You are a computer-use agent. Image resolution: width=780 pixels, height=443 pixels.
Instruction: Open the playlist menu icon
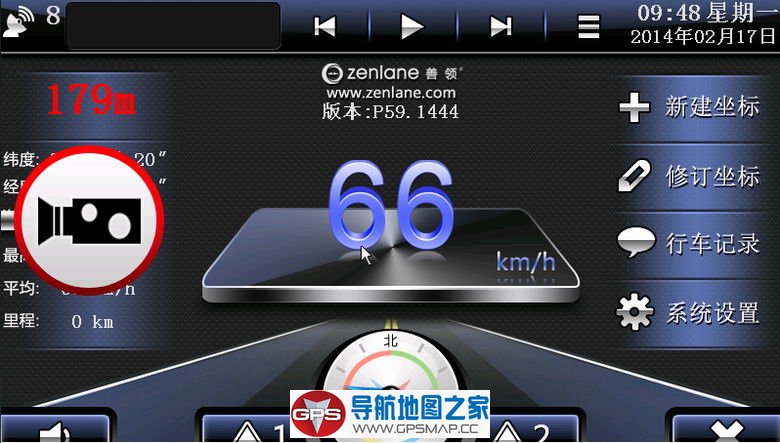pos(589,27)
